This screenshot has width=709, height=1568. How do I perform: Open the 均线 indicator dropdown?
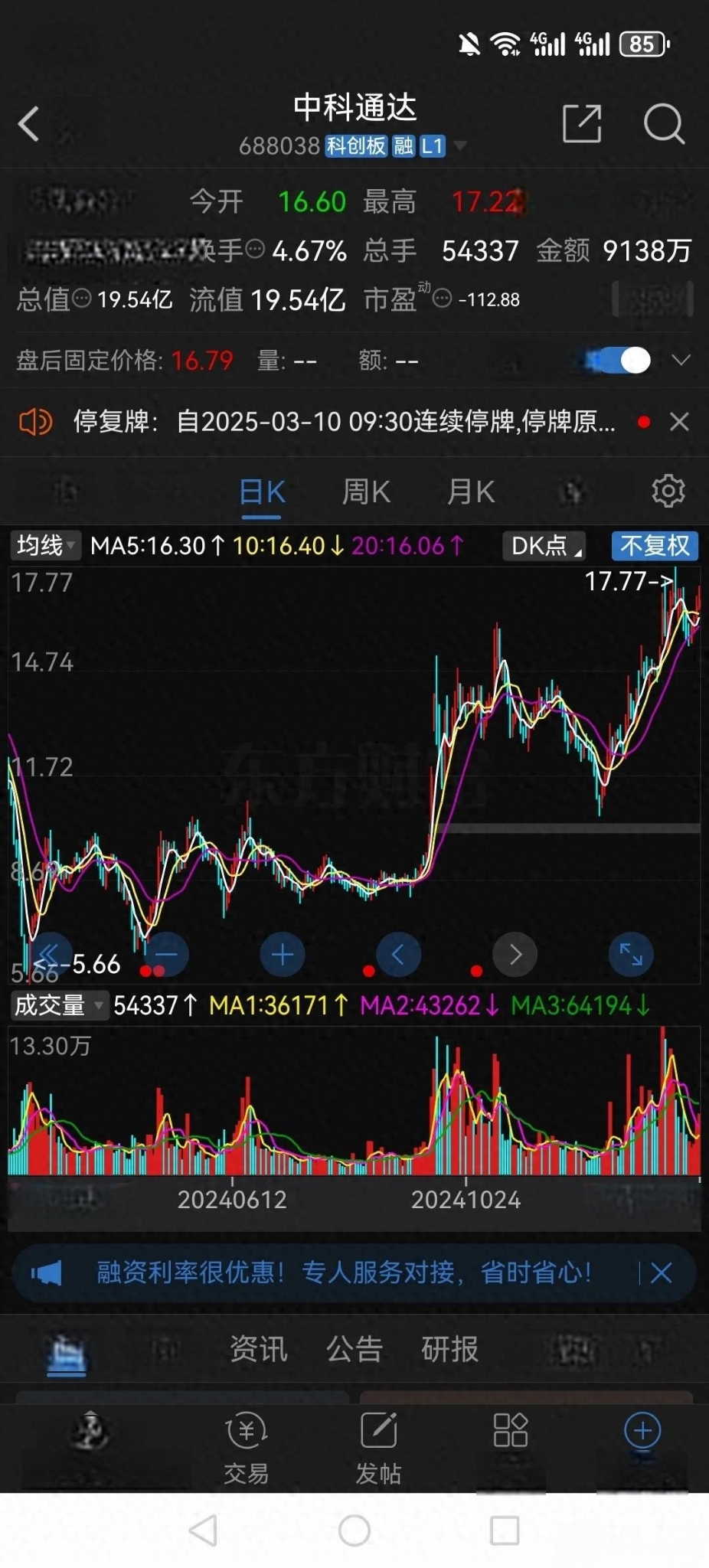tap(46, 545)
